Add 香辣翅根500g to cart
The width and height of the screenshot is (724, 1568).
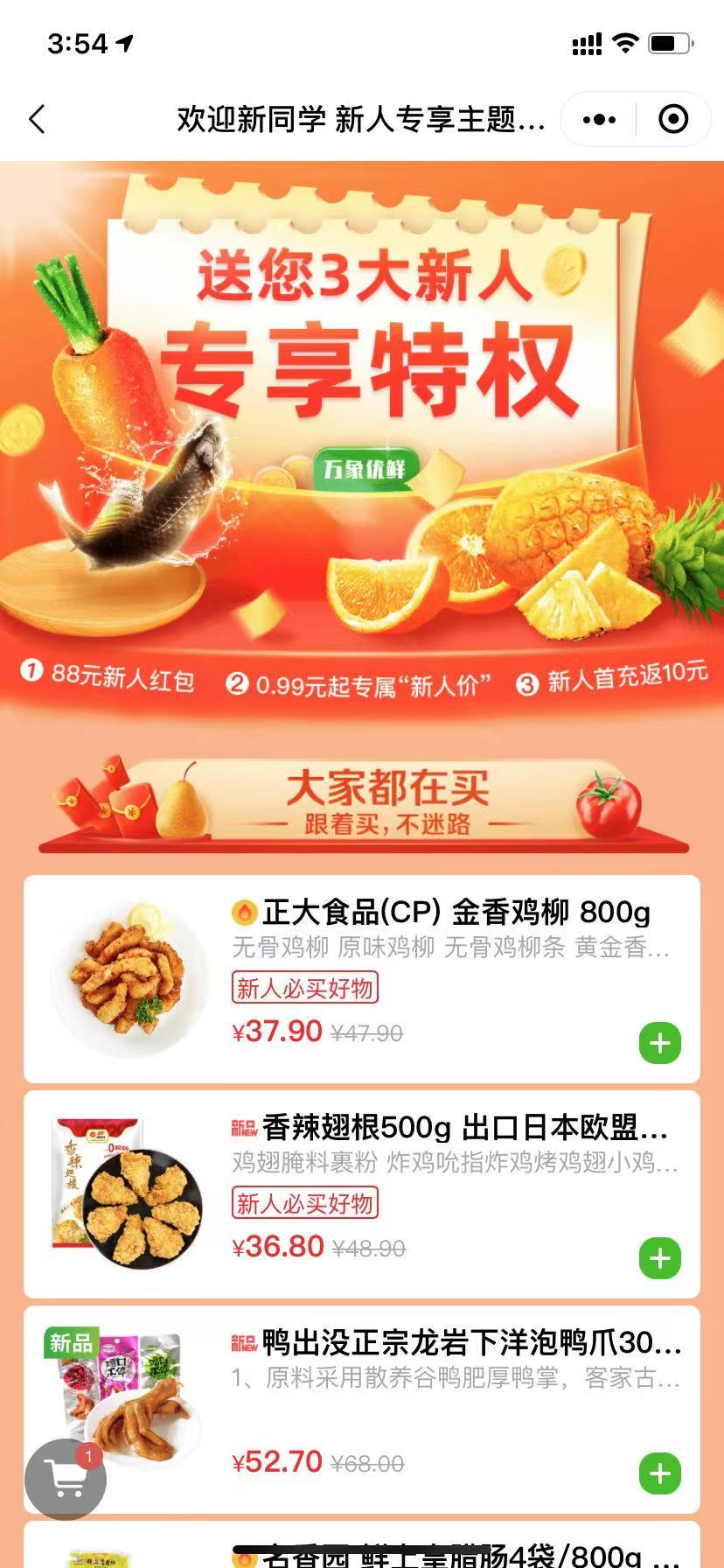[660, 1258]
